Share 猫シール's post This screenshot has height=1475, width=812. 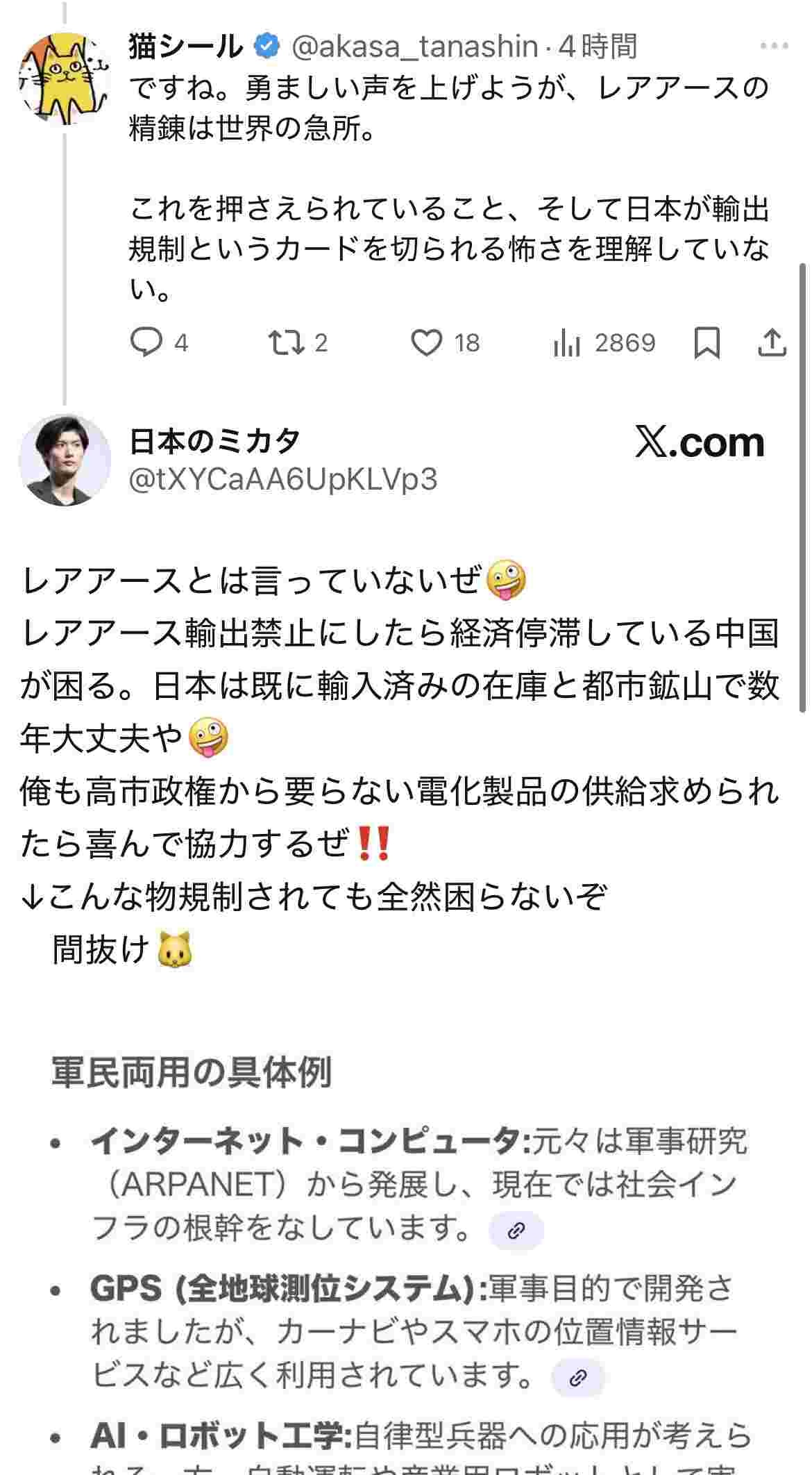771,342
